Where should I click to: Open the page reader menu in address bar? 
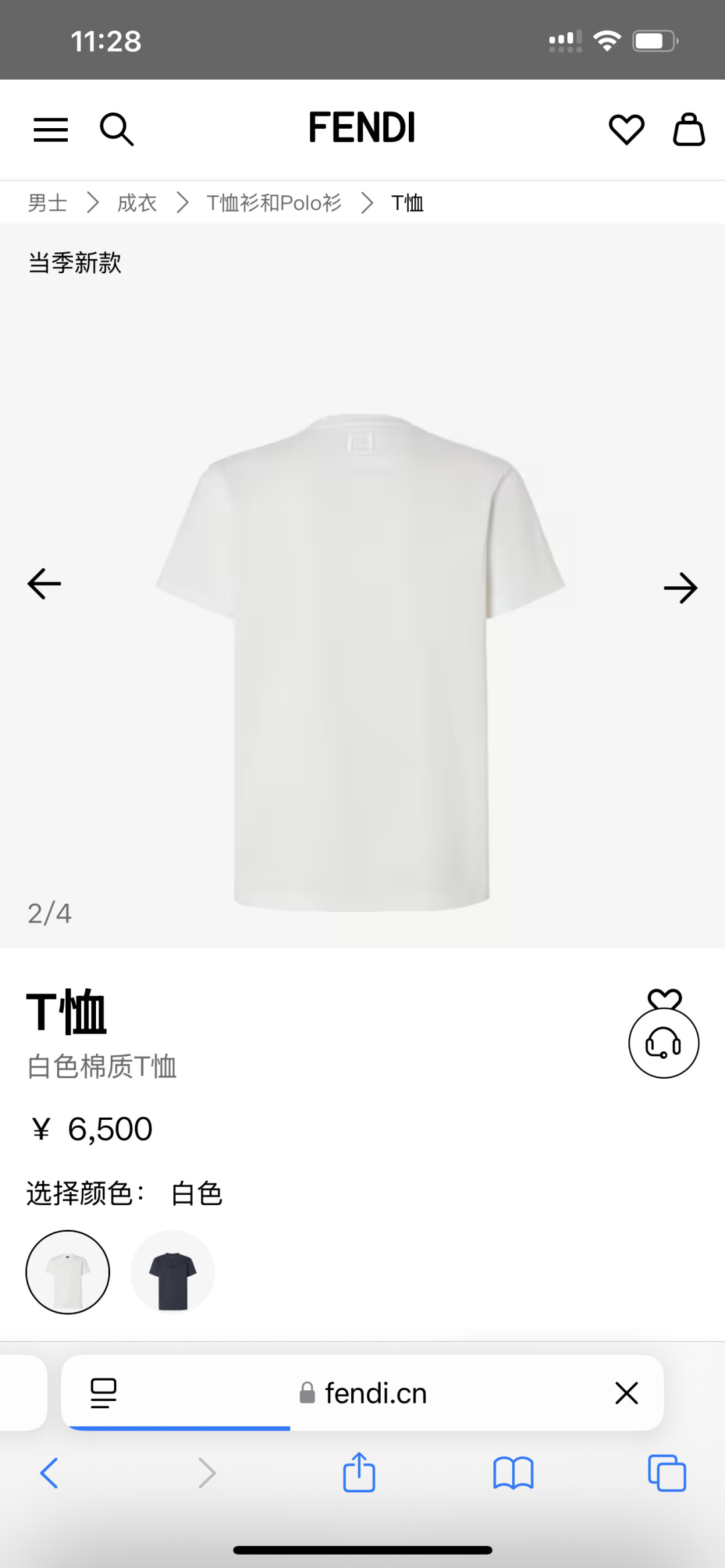click(x=103, y=1394)
